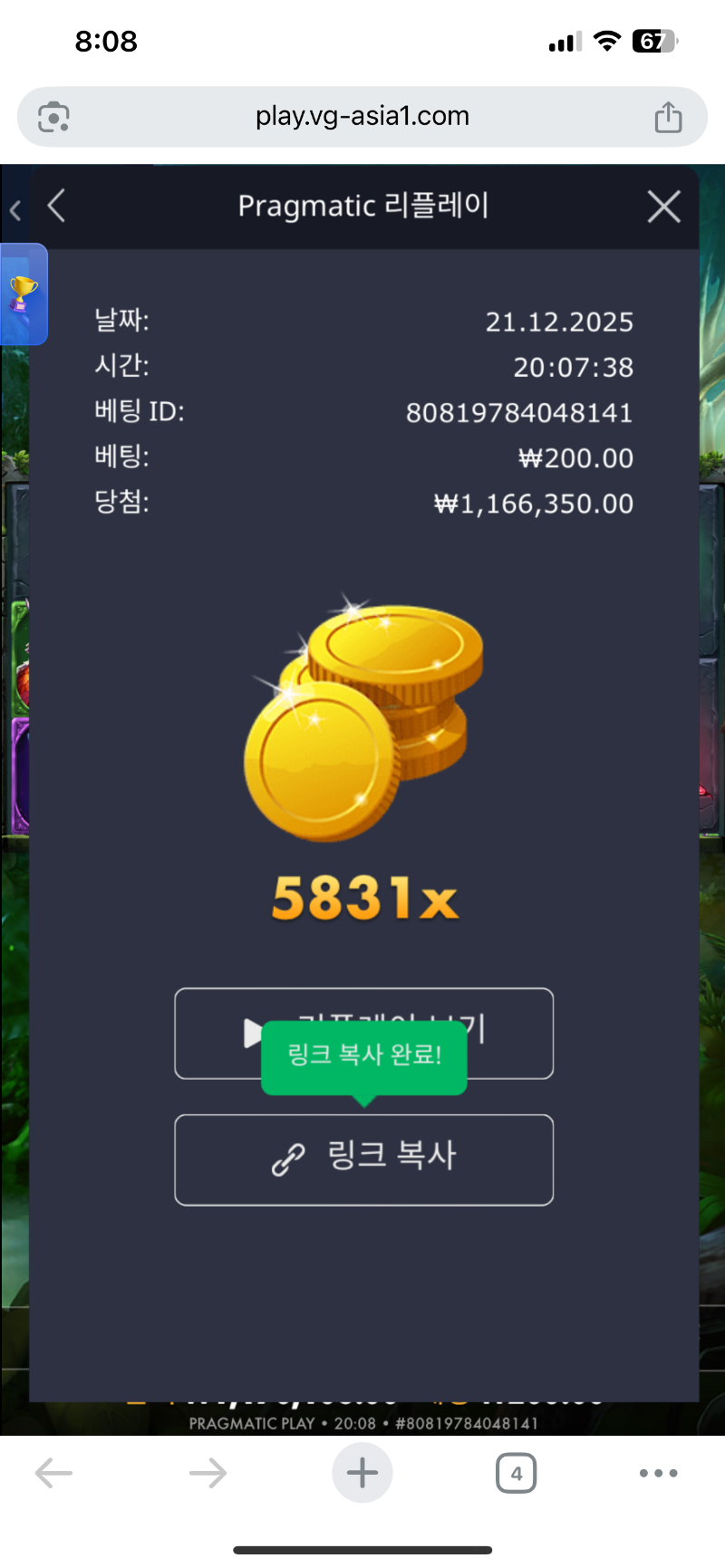View the 4 open tabs

516,1473
